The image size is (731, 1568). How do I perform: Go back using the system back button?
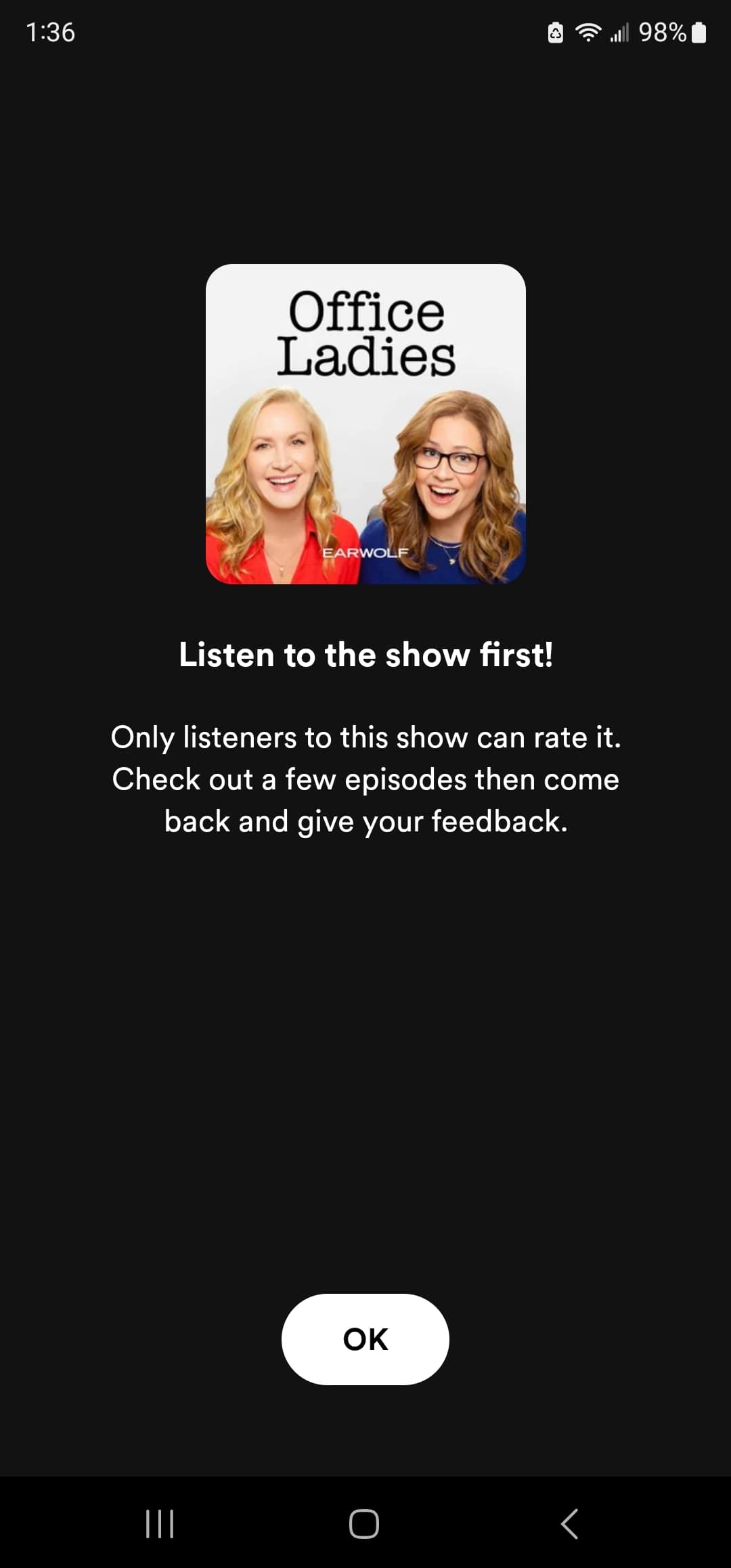(x=569, y=1524)
